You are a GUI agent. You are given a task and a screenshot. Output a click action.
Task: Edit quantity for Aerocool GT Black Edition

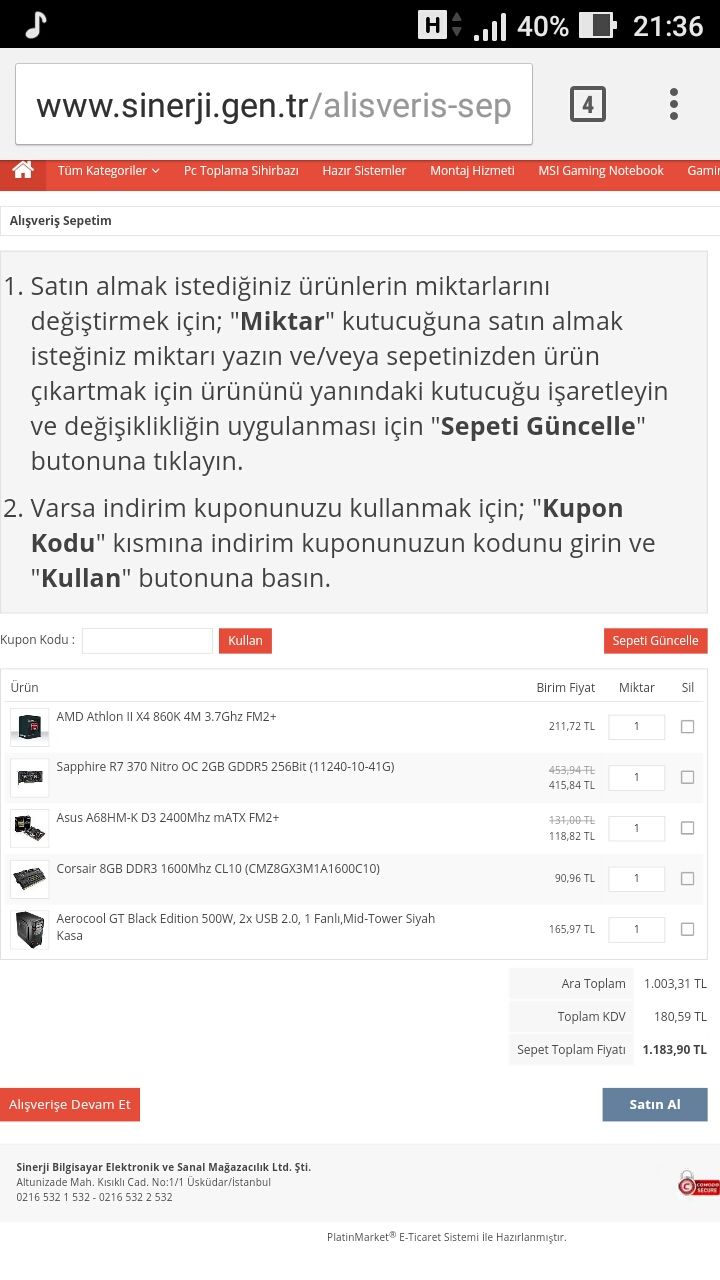(636, 929)
